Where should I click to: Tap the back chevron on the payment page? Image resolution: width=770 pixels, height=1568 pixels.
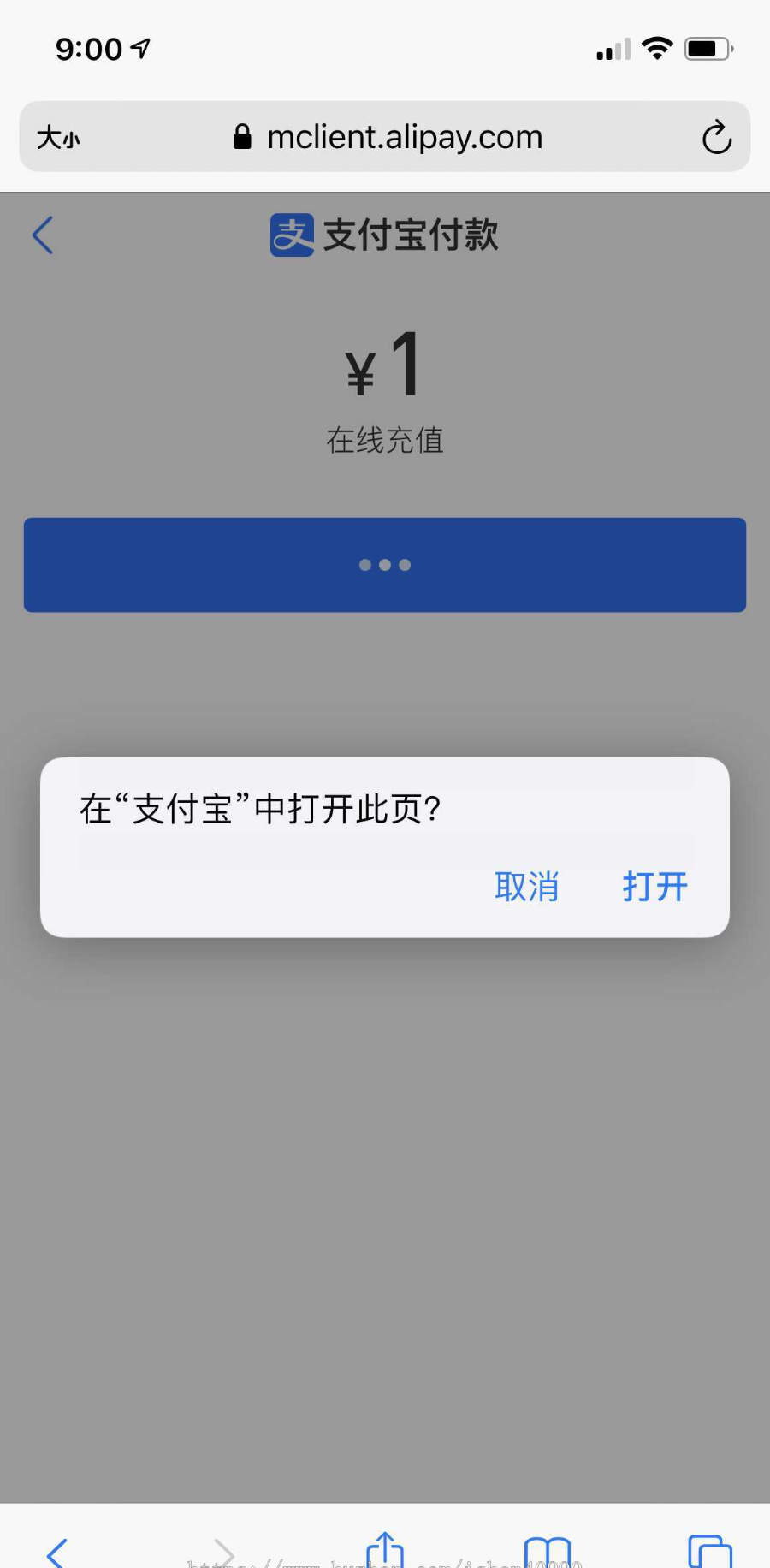coord(42,235)
